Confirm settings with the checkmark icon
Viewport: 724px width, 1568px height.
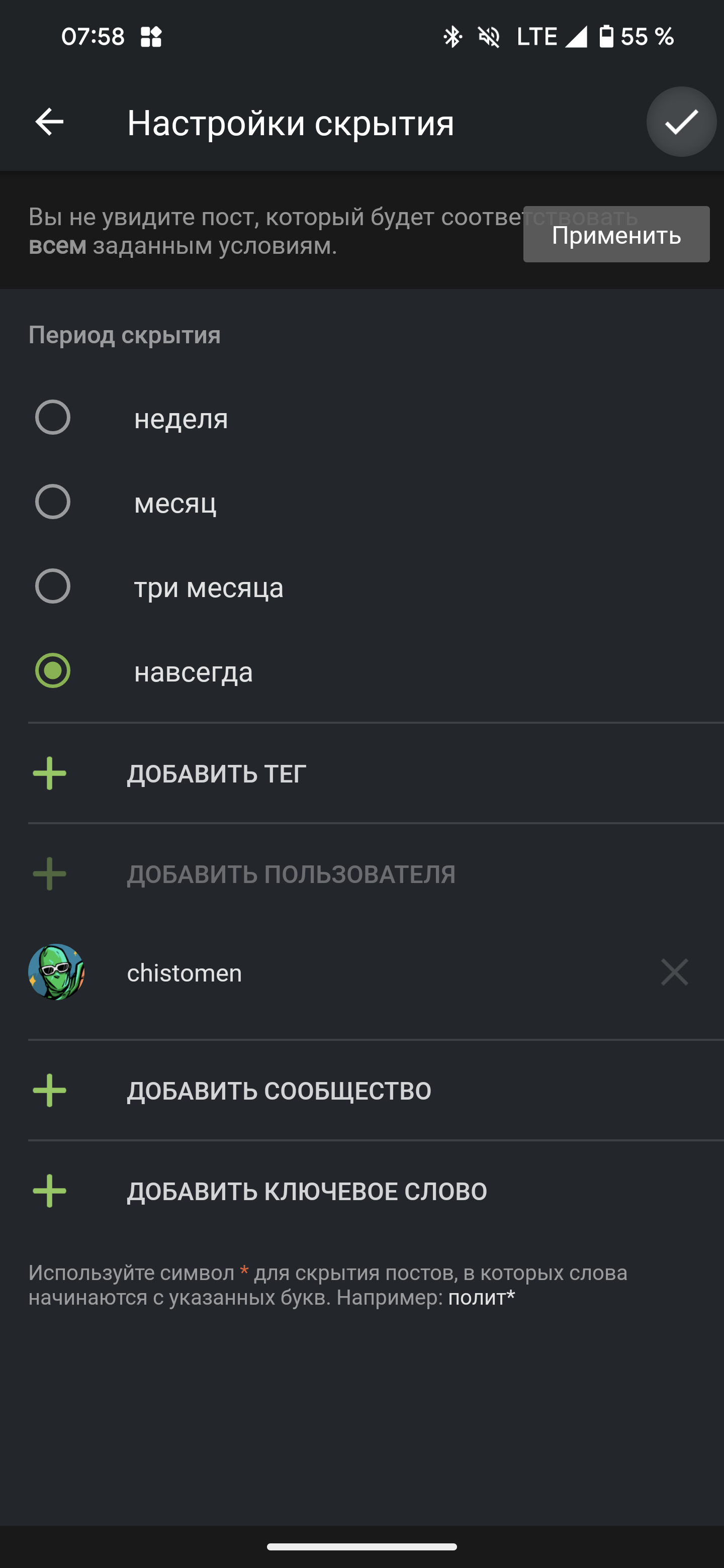tap(681, 122)
